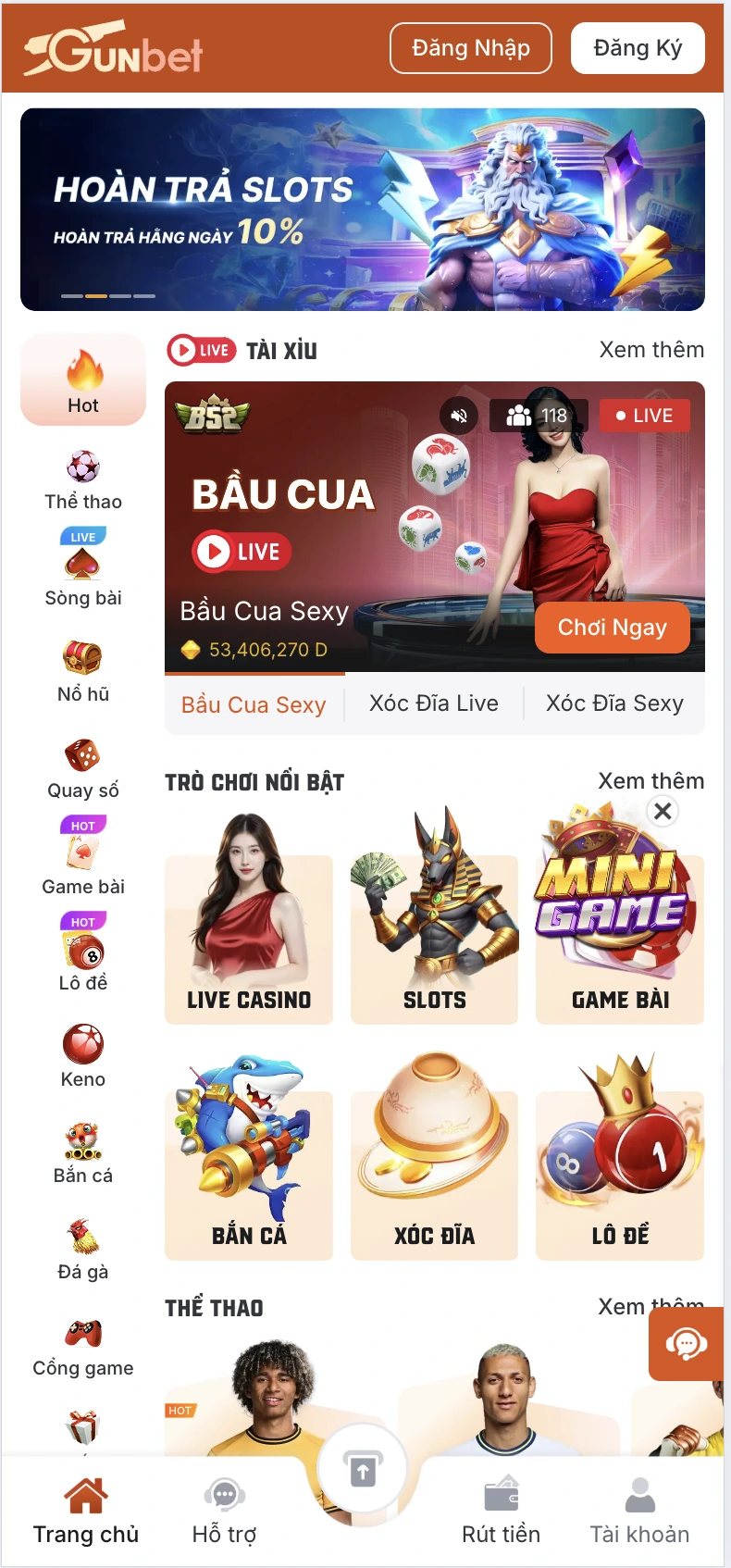View more in the Tài Xỉu section

pos(650,350)
